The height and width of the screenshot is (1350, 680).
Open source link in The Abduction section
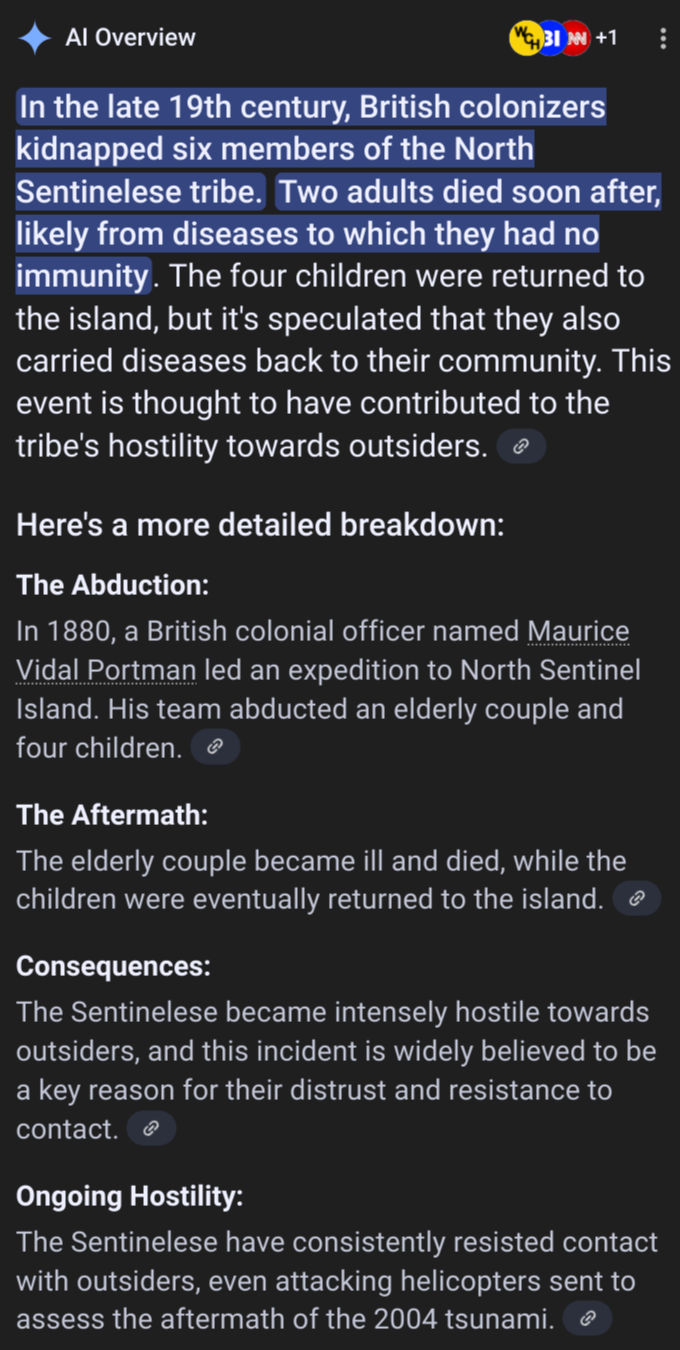[215, 748]
